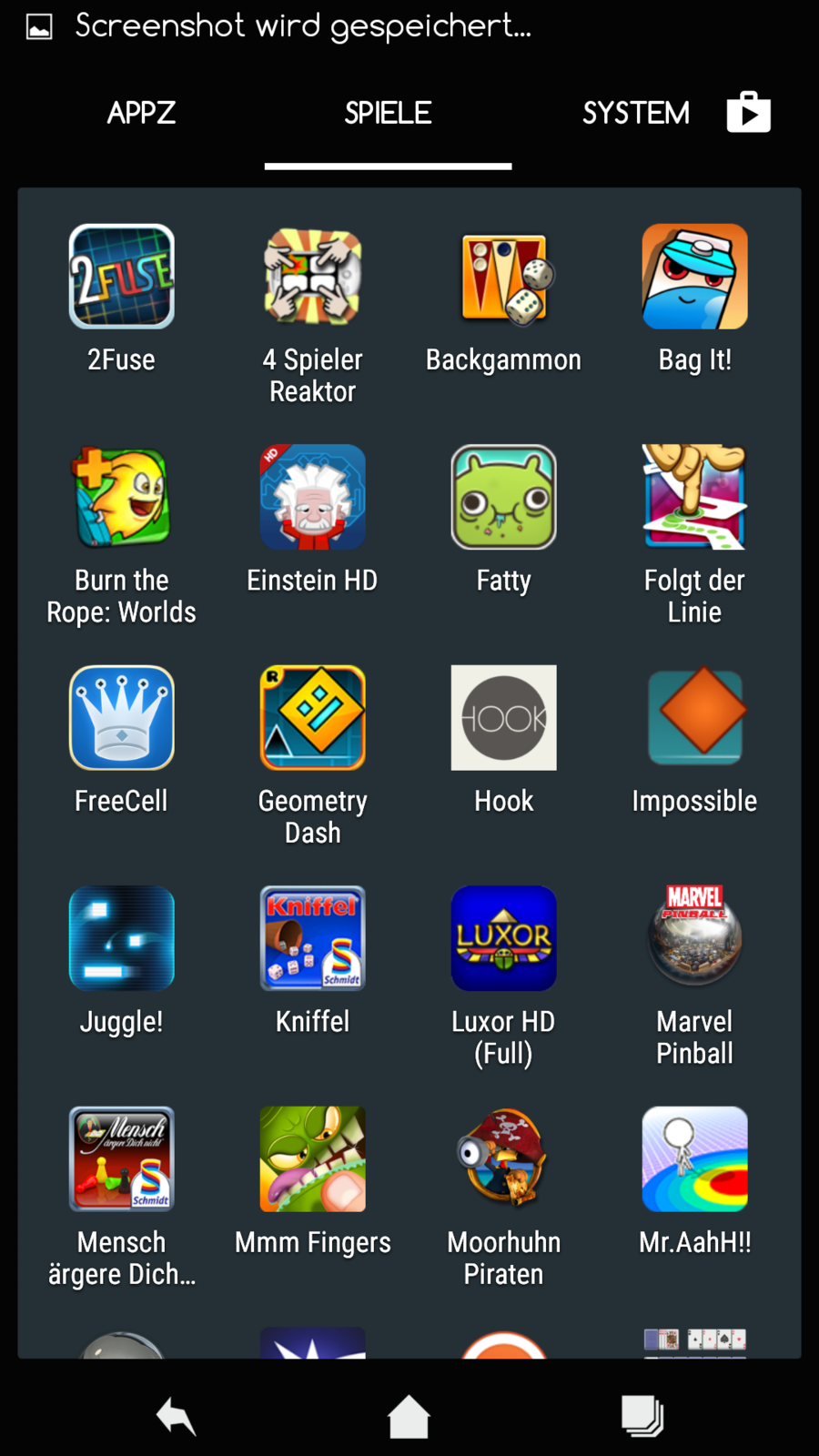Open Folgt der Linie
Screen dimensions: 819x1456
coord(694,497)
